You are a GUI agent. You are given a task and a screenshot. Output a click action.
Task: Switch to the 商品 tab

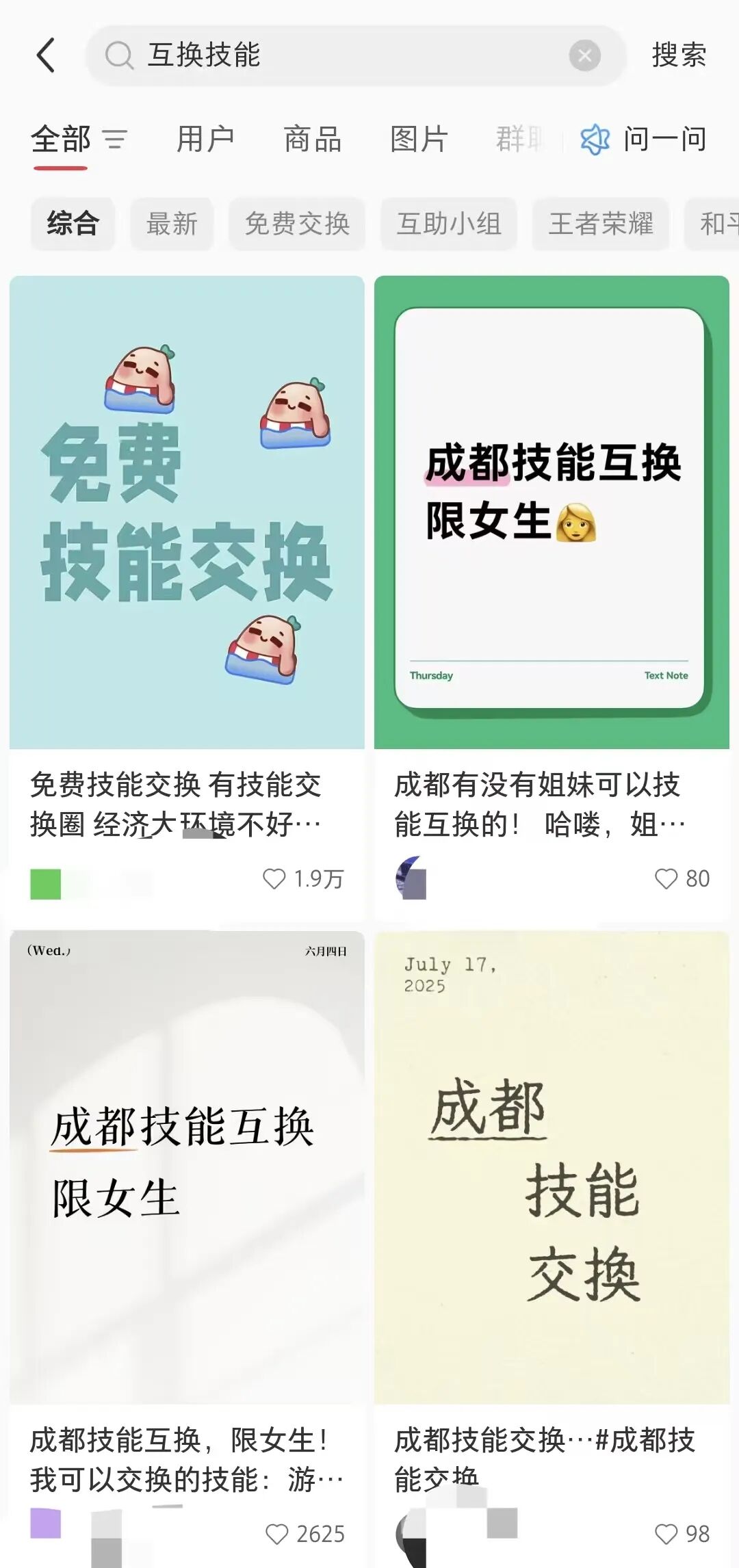tap(312, 140)
